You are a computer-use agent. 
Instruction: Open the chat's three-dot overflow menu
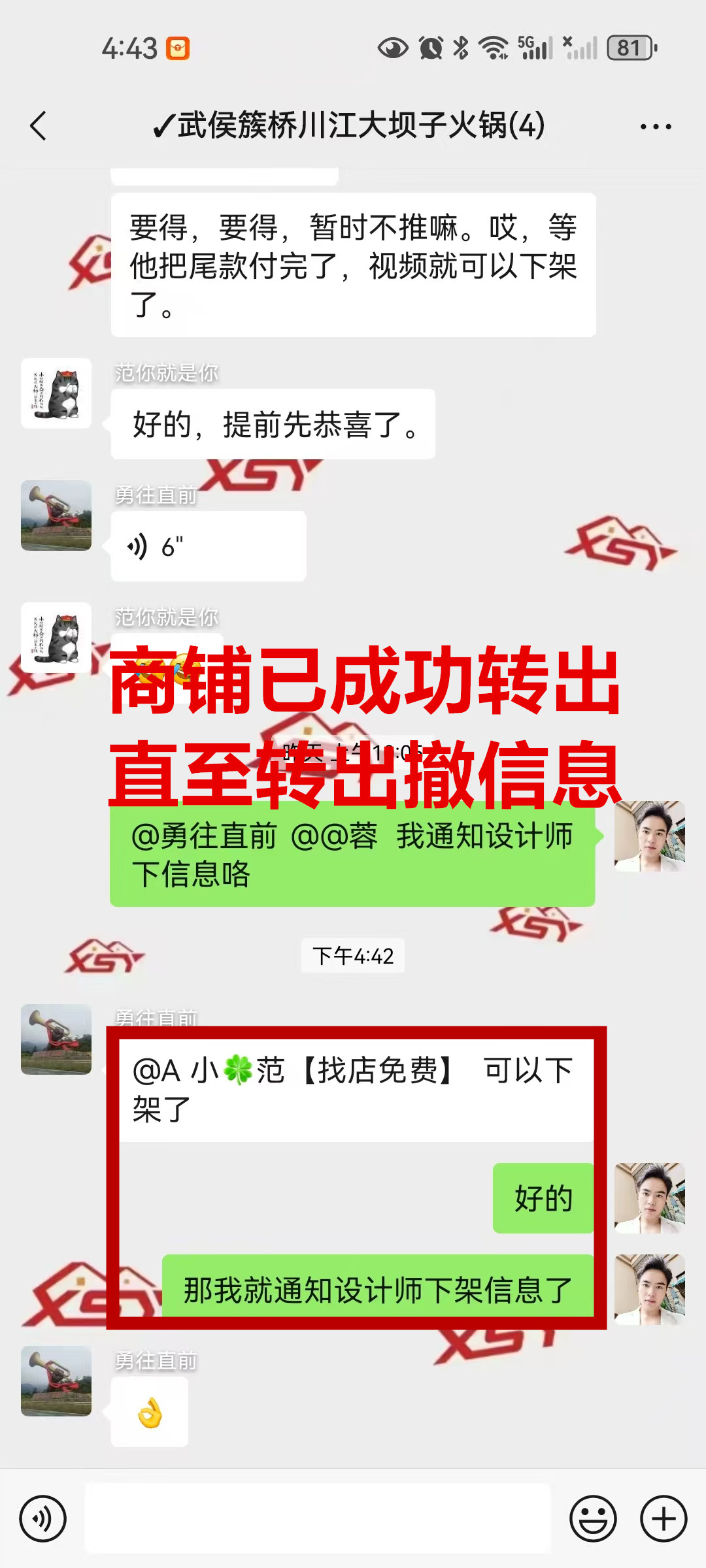click(x=655, y=127)
